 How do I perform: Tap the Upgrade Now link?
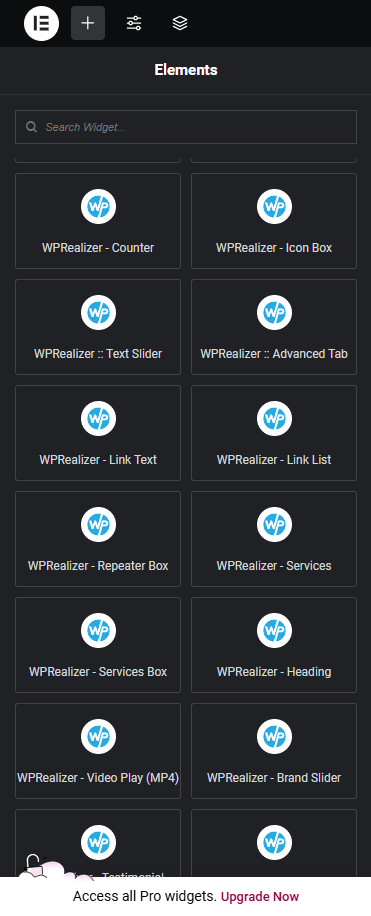260,897
